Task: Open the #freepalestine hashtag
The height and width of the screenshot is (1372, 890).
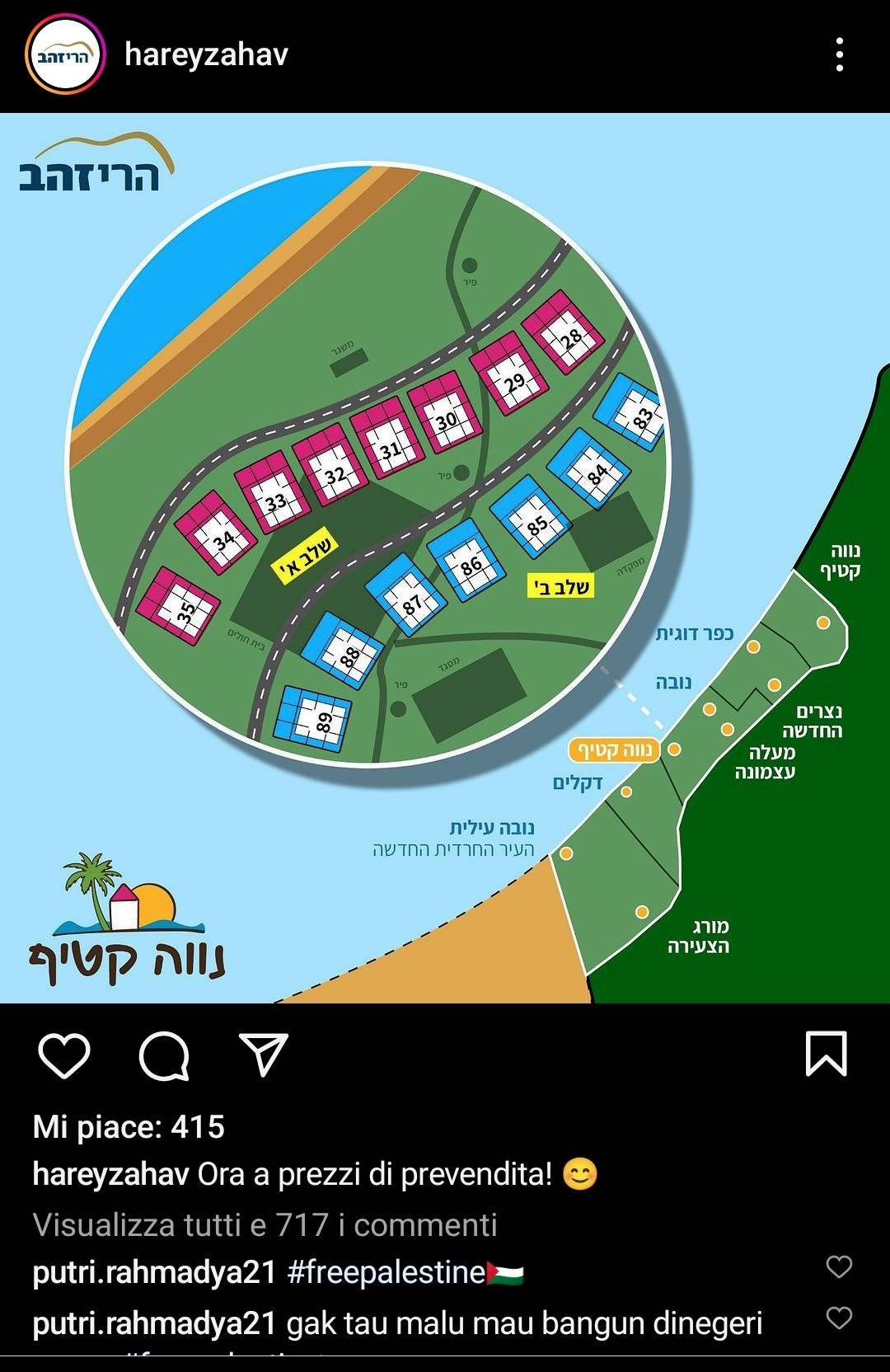Action: click(x=386, y=1272)
